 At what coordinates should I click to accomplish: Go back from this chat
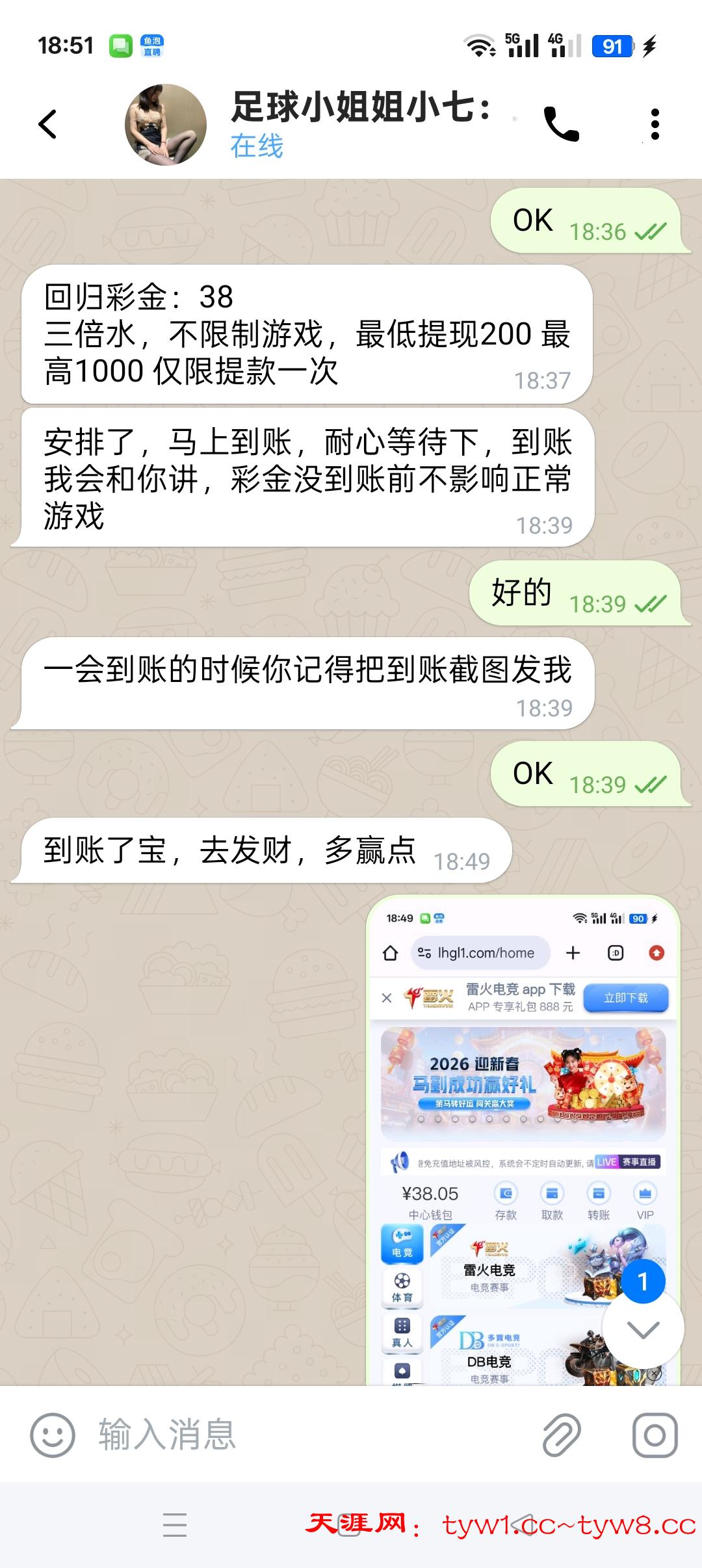pos(48,124)
